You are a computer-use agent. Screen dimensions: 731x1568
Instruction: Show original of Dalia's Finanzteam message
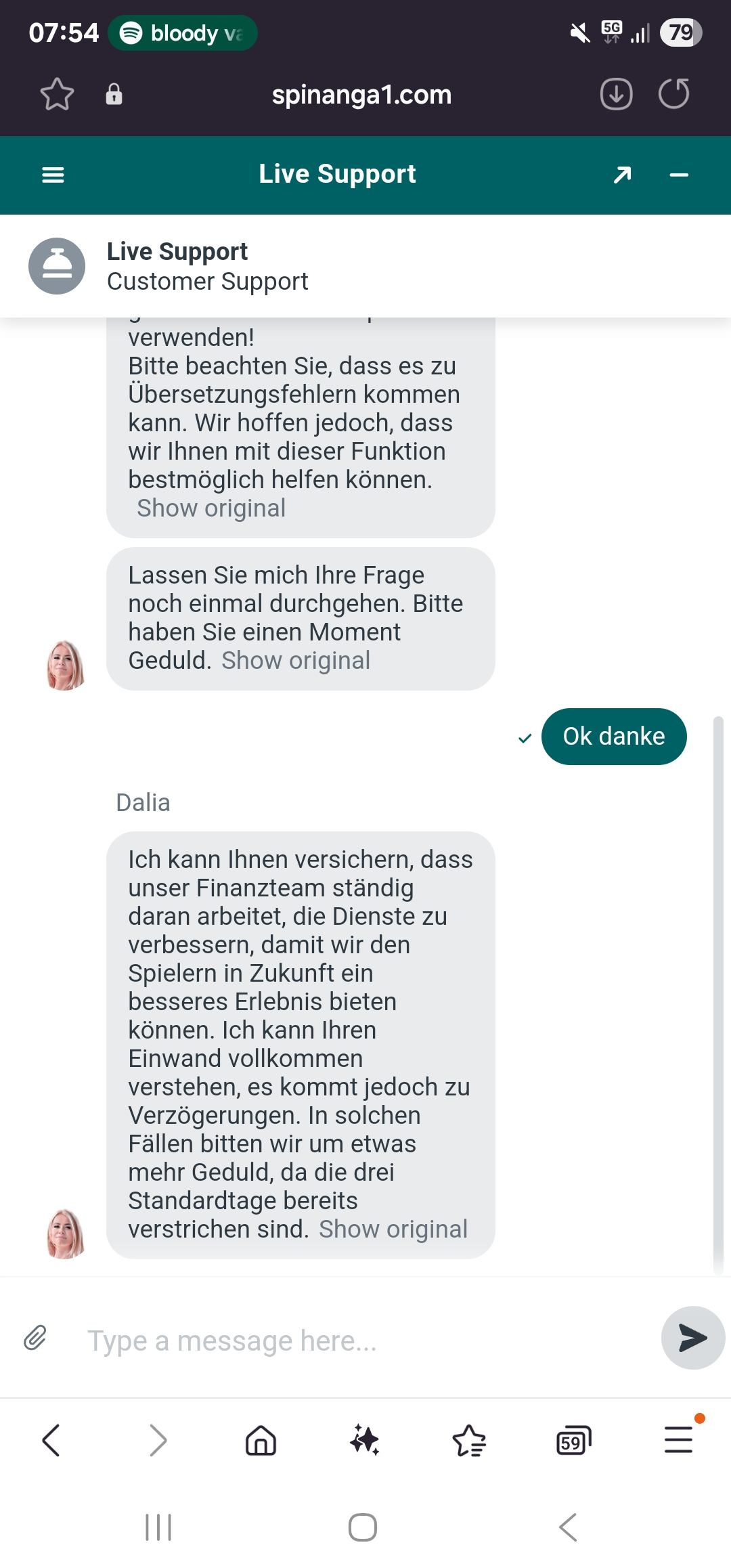click(x=393, y=1229)
